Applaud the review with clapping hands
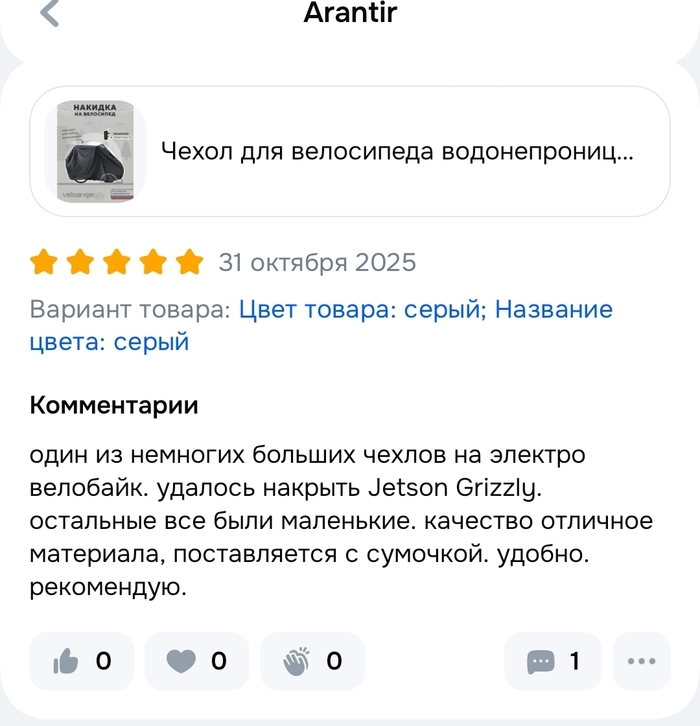 pyautogui.click(x=312, y=661)
